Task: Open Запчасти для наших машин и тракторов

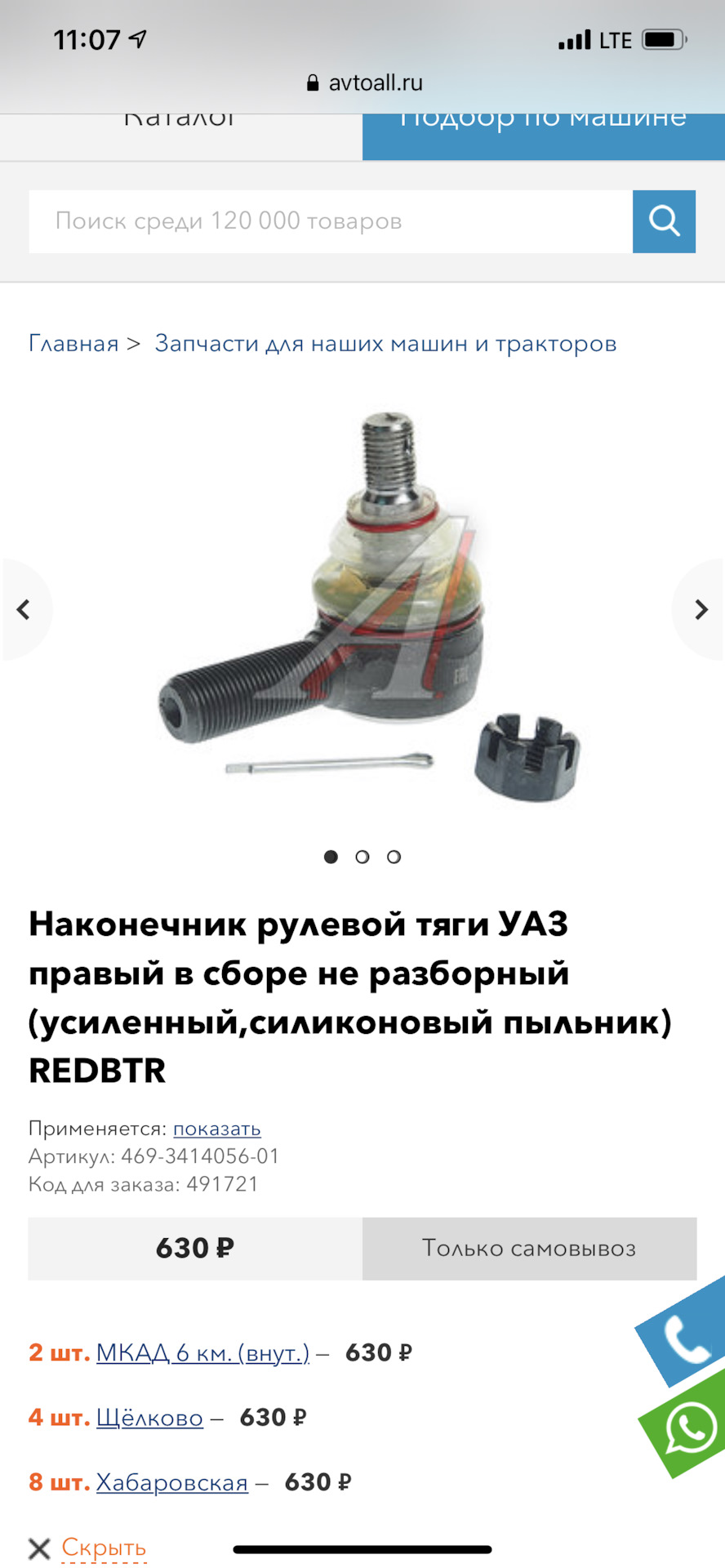Action: pos(385,344)
